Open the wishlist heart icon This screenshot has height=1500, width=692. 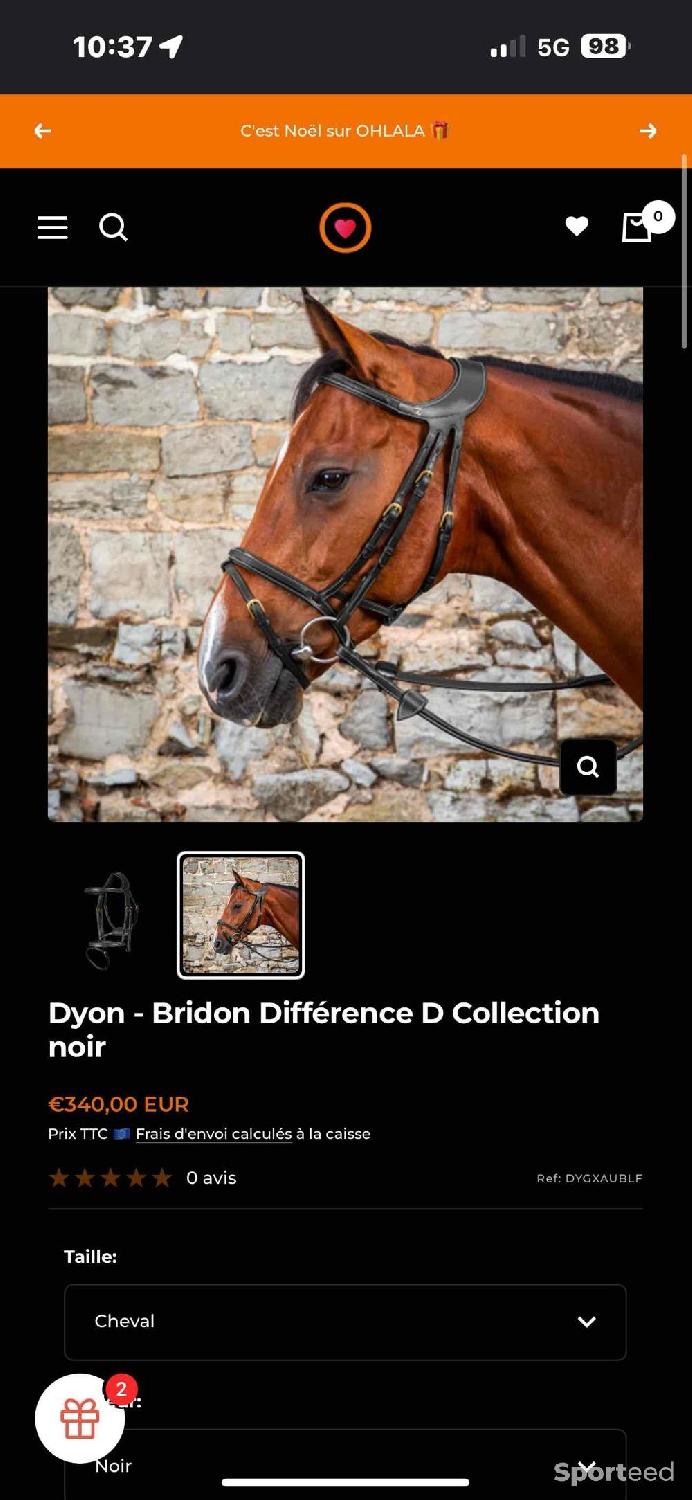click(x=577, y=227)
